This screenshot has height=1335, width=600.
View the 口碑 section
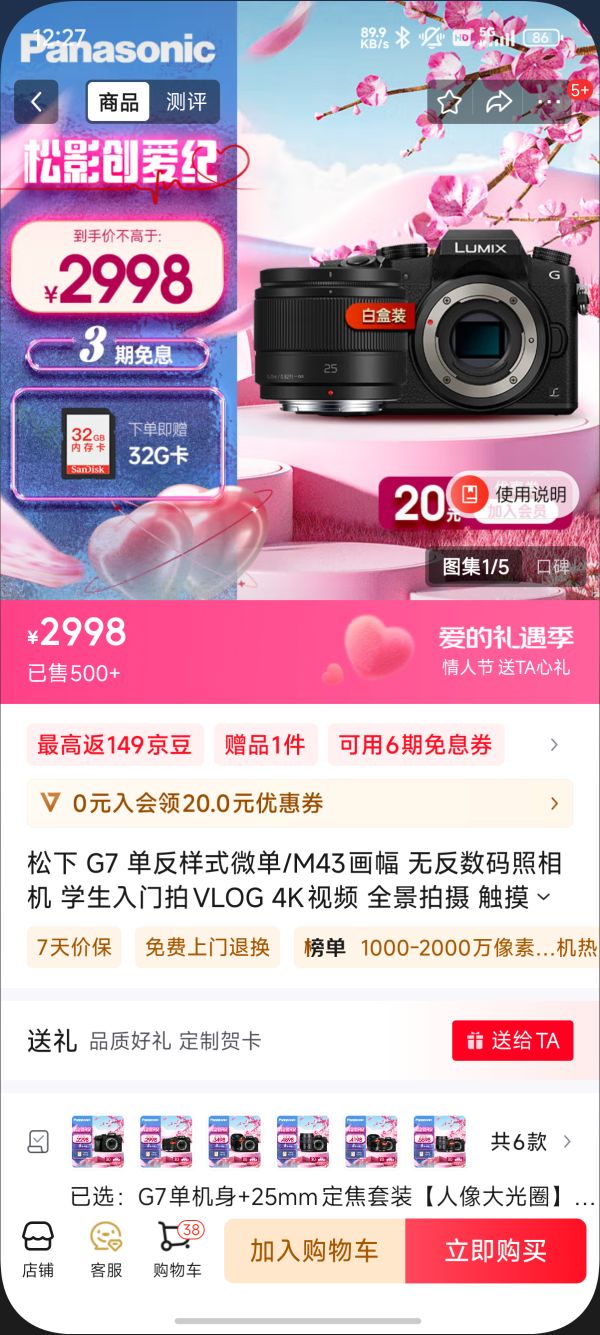click(x=552, y=567)
